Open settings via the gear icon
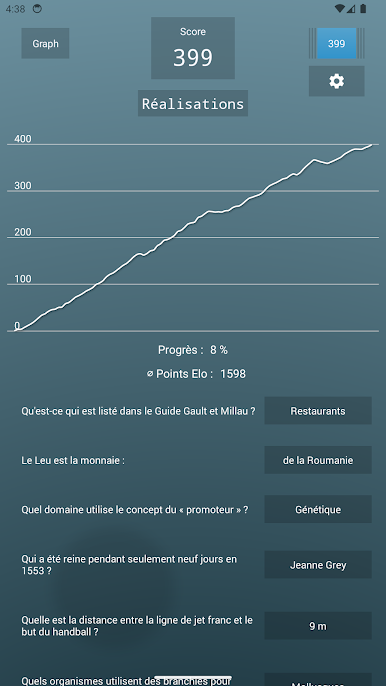 click(336, 81)
